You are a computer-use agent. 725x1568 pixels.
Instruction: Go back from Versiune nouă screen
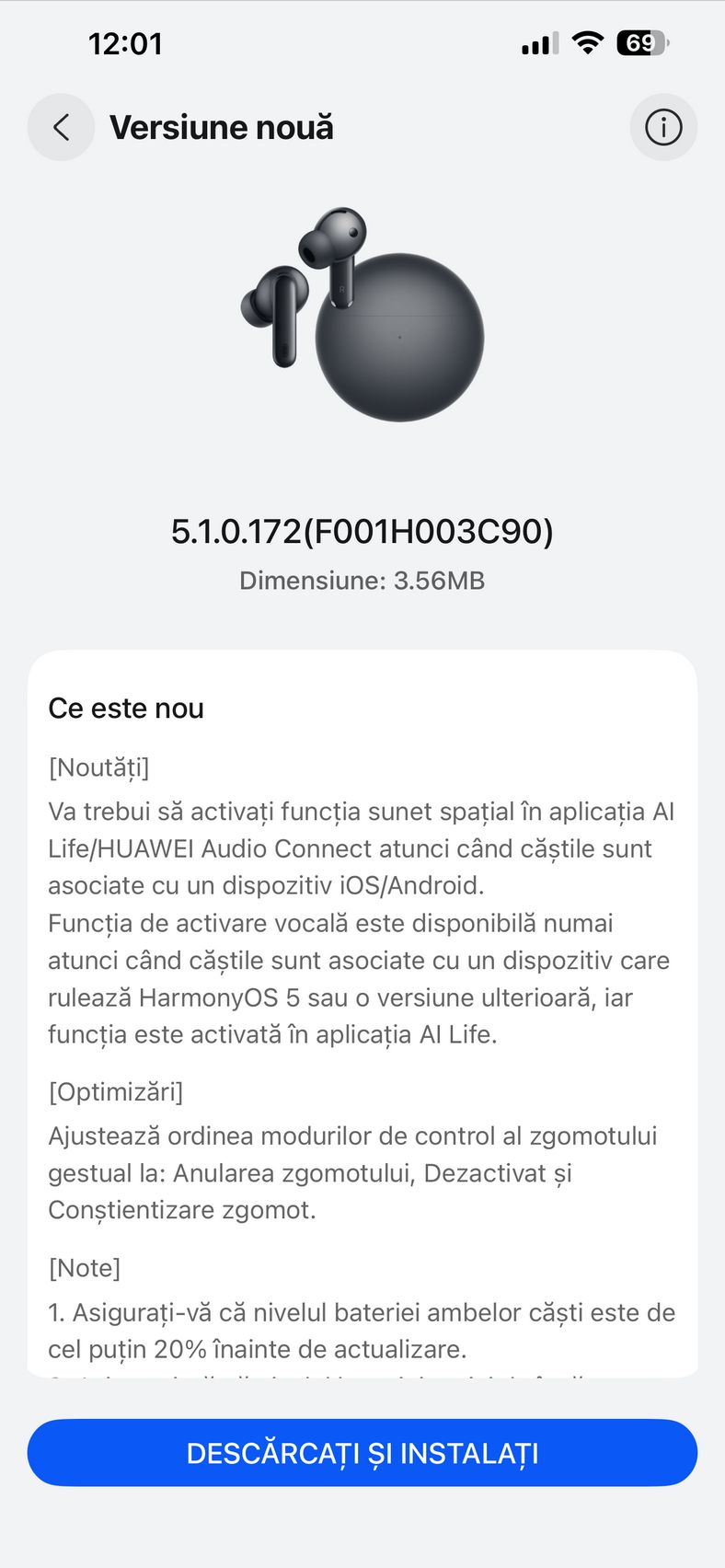click(x=61, y=127)
